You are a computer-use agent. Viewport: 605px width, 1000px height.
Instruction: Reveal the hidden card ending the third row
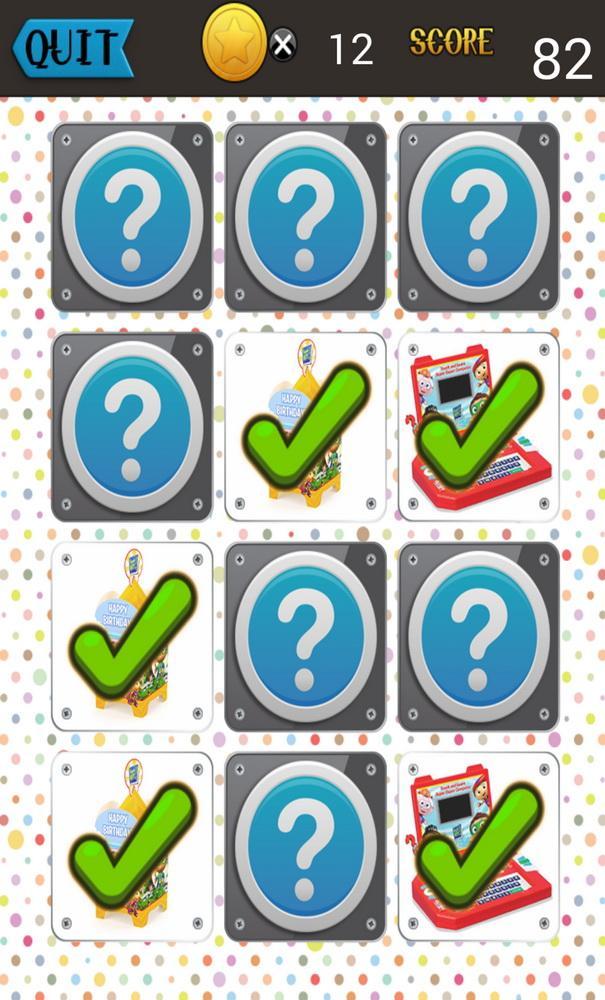coord(478,636)
